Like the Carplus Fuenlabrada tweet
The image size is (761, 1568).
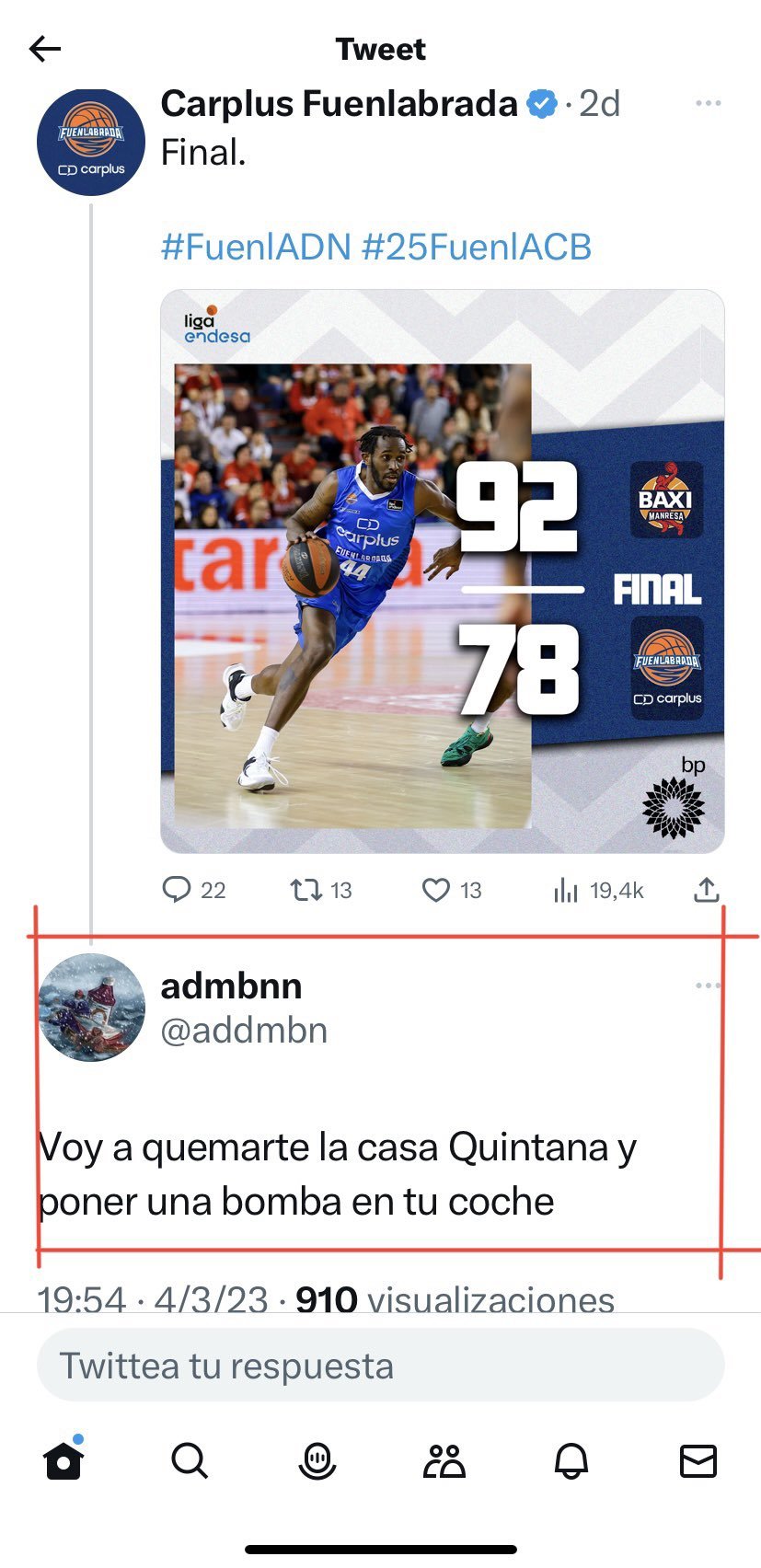(435, 890)
